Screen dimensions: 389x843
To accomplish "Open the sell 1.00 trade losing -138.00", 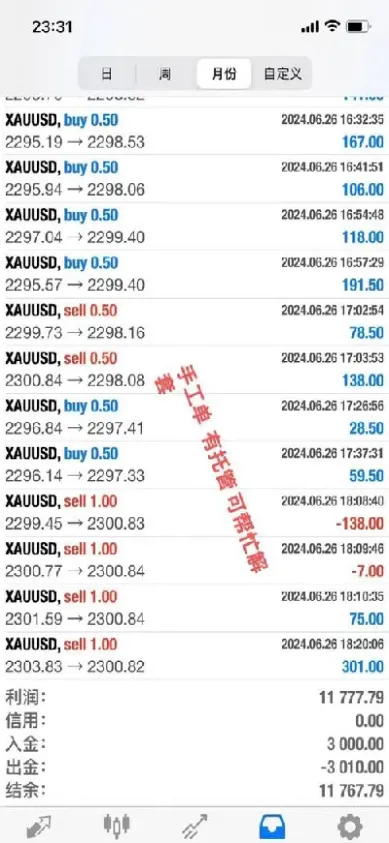I will click(194, 512).
